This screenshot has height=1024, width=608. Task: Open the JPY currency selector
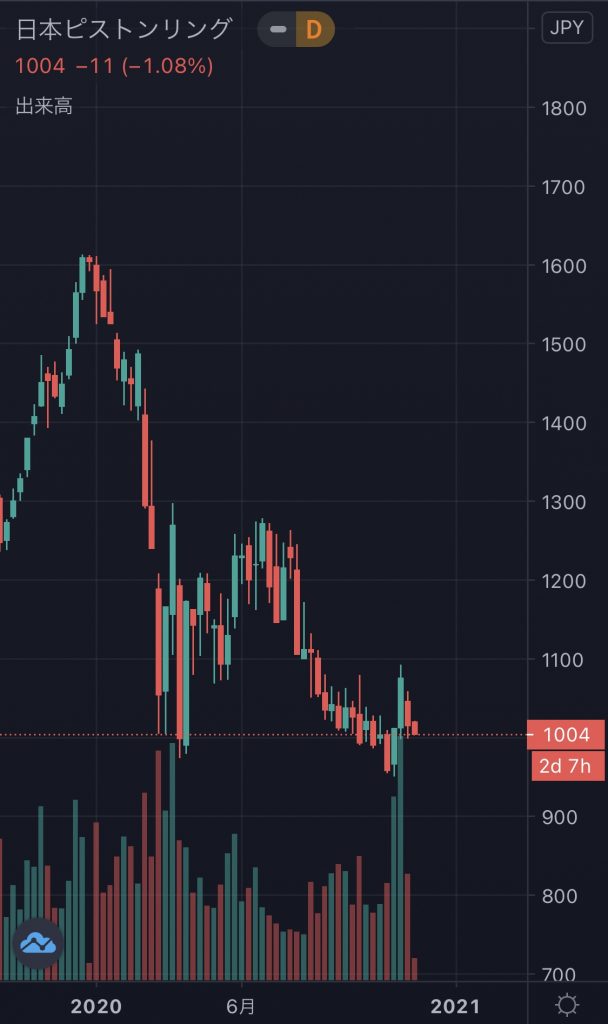pyautogui.click(x=567, y=29)
